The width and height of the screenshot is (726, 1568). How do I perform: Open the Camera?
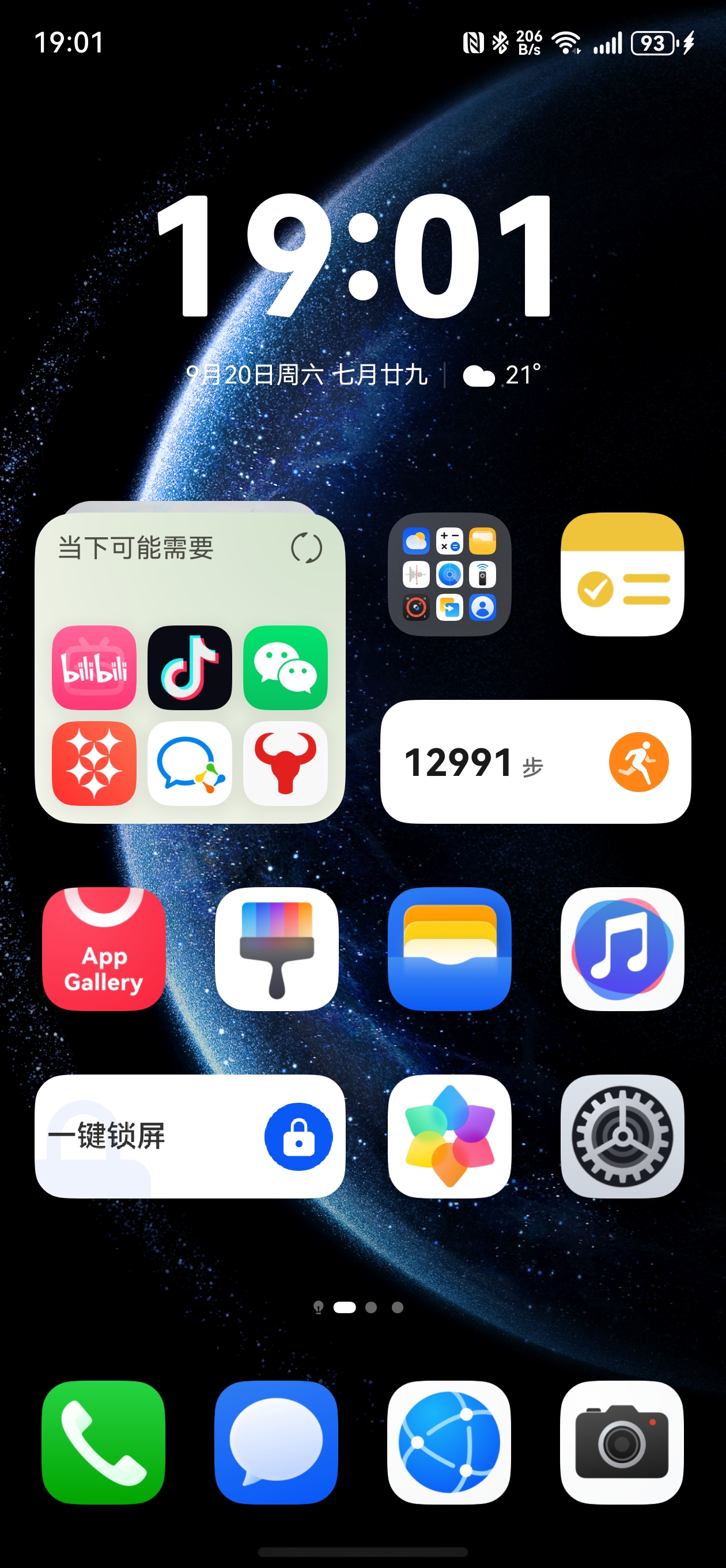[622, 1442]
